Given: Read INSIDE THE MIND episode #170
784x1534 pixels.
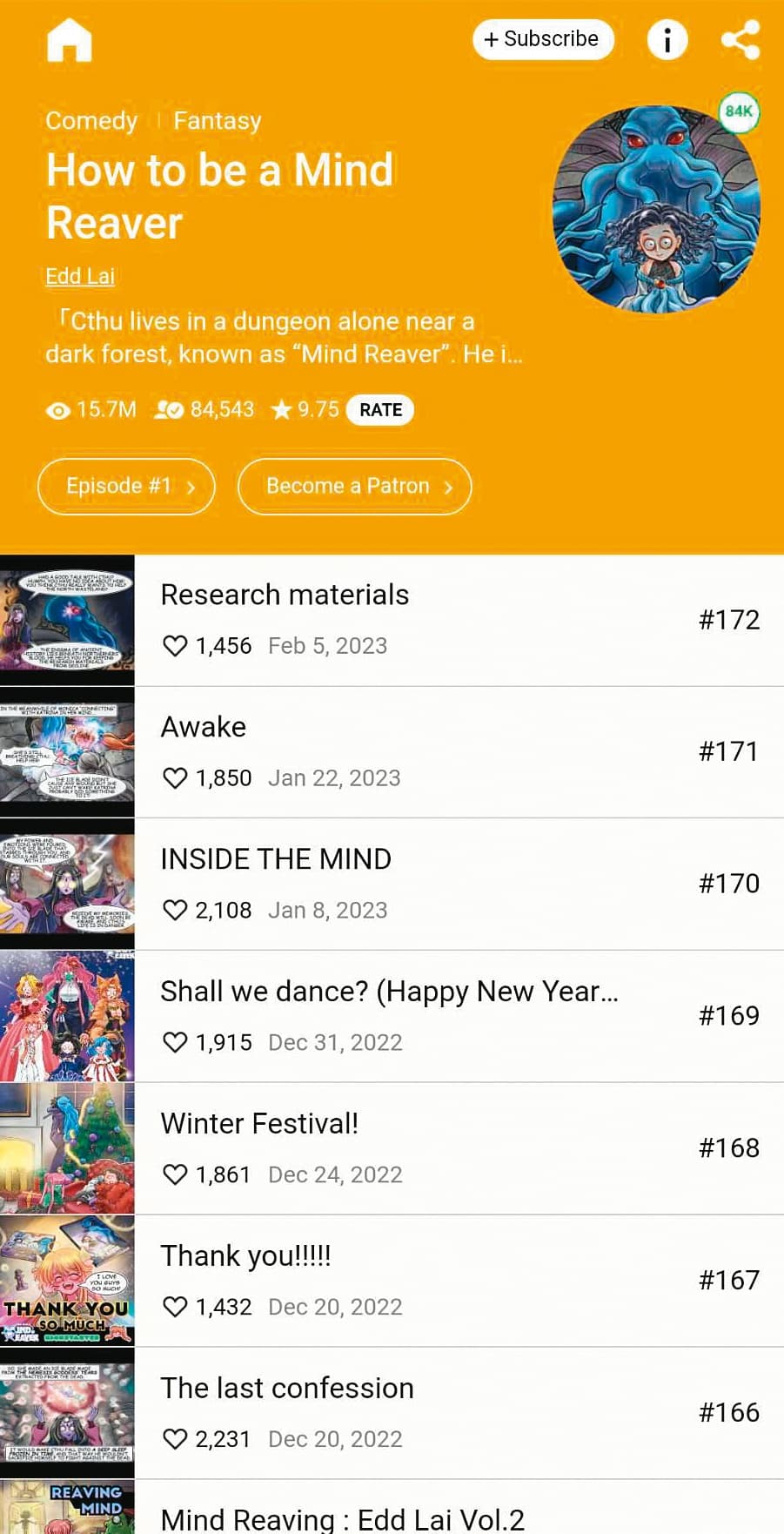Looking at the screenshot, I should [392, 885].
